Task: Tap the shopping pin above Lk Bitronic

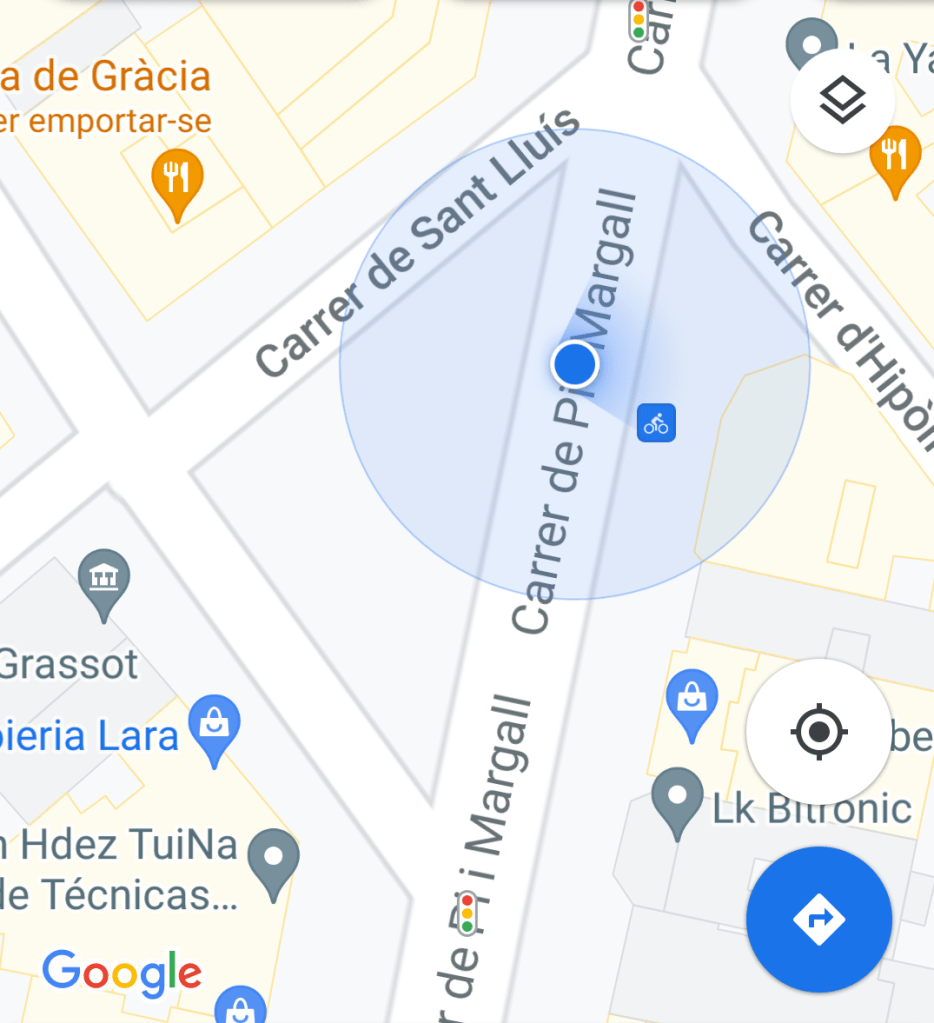Action: pyautogui.click(x=692, y=698)
